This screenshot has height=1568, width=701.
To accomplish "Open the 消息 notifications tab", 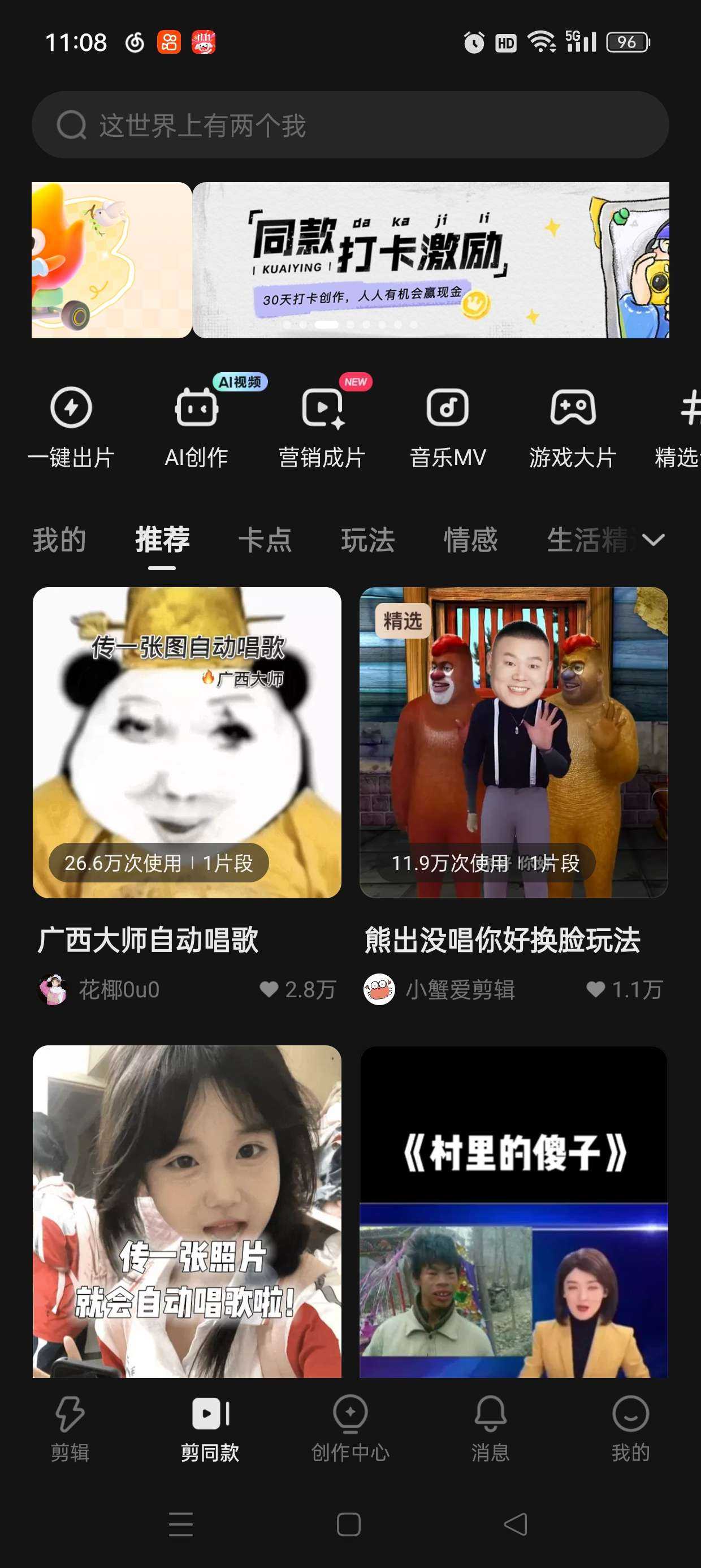I will [490, 1427].
